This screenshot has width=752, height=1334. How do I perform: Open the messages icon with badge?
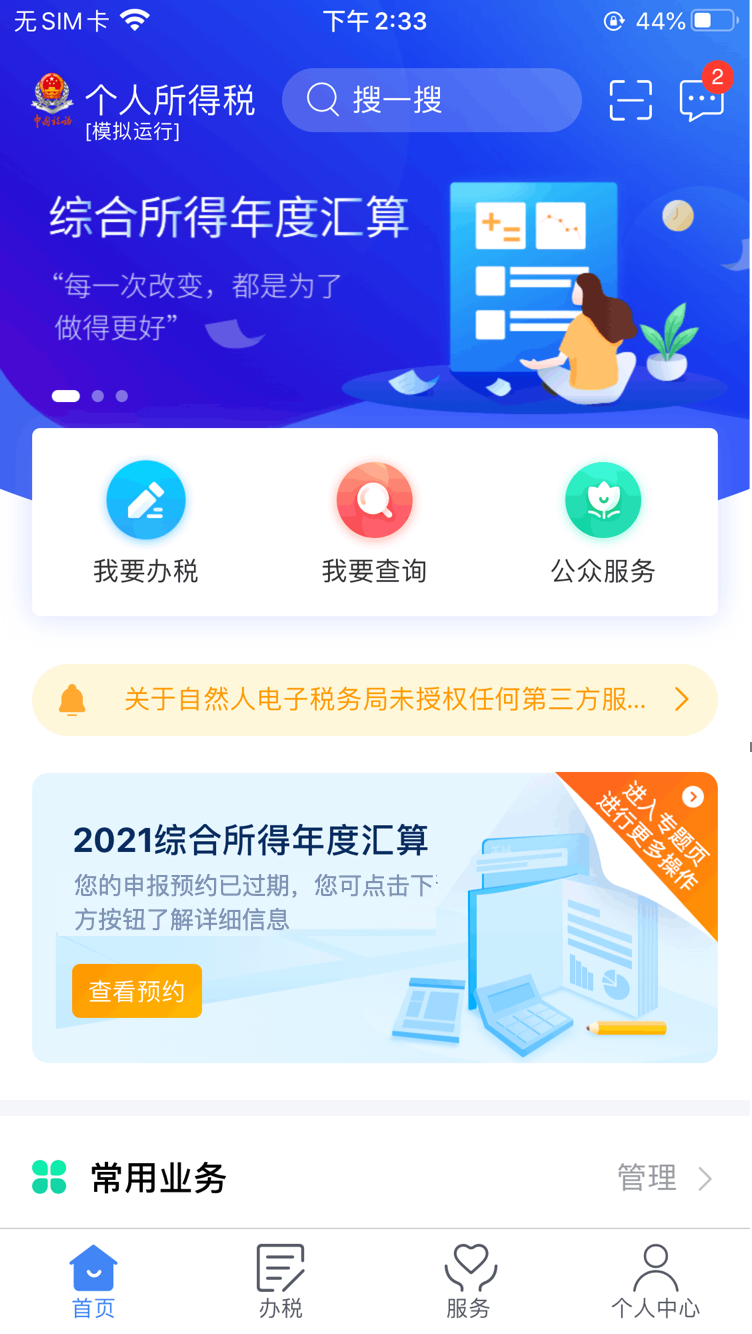point(702,96)
